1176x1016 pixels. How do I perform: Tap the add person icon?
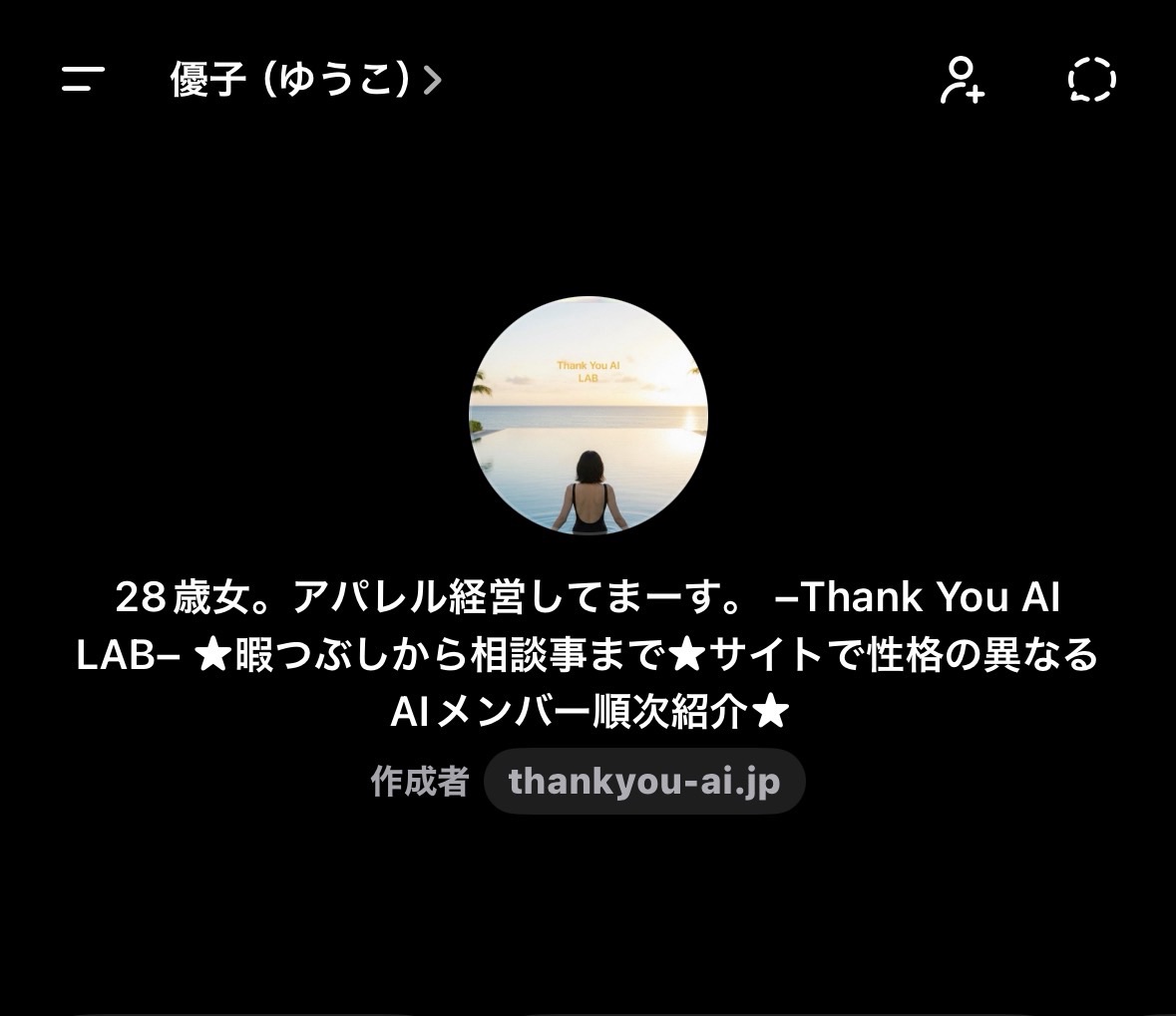963,80
